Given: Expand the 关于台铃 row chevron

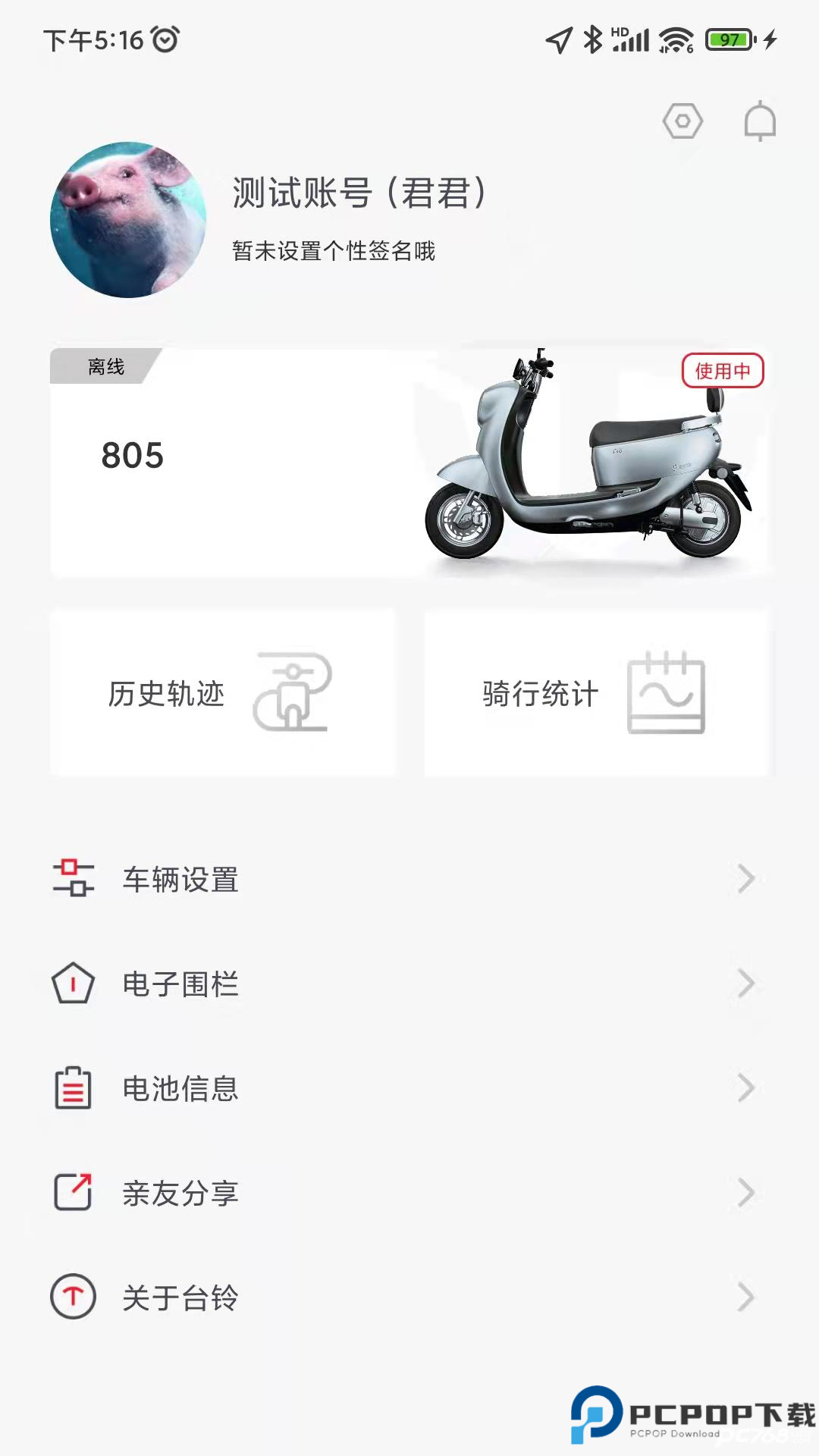Looking at the screenshot, I should 746,1298.
